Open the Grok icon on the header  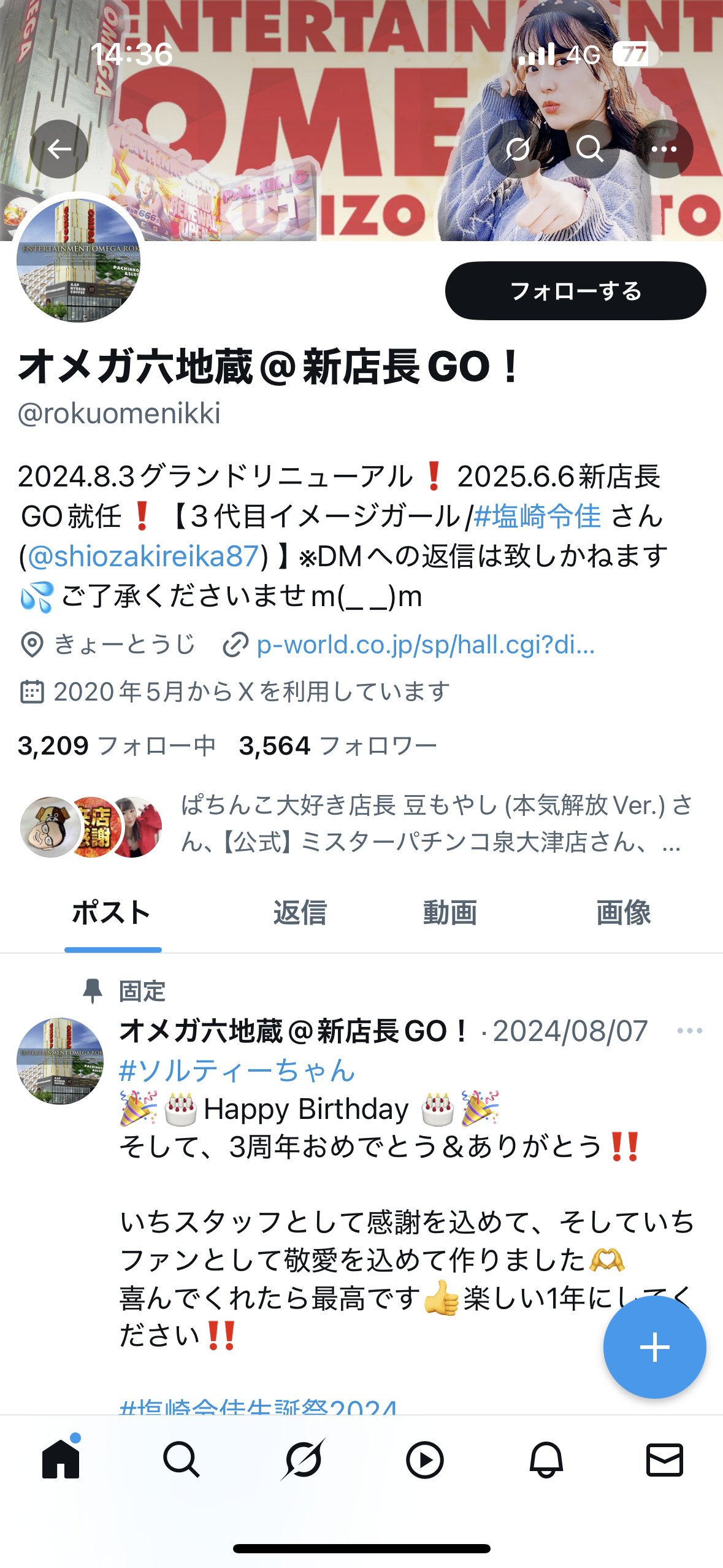point(518,149)
